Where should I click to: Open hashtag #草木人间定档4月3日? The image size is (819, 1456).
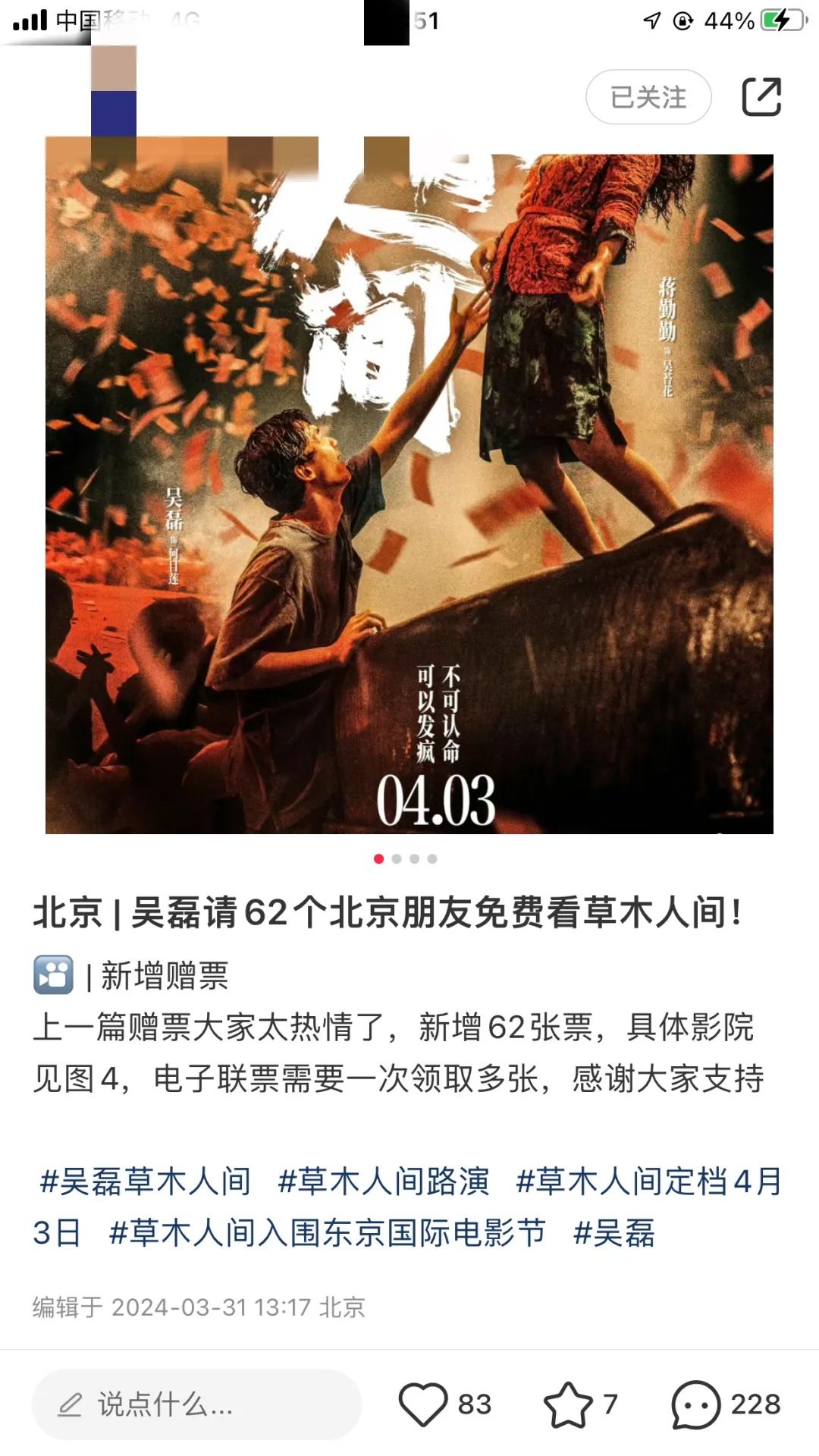tap(648, 1181)
